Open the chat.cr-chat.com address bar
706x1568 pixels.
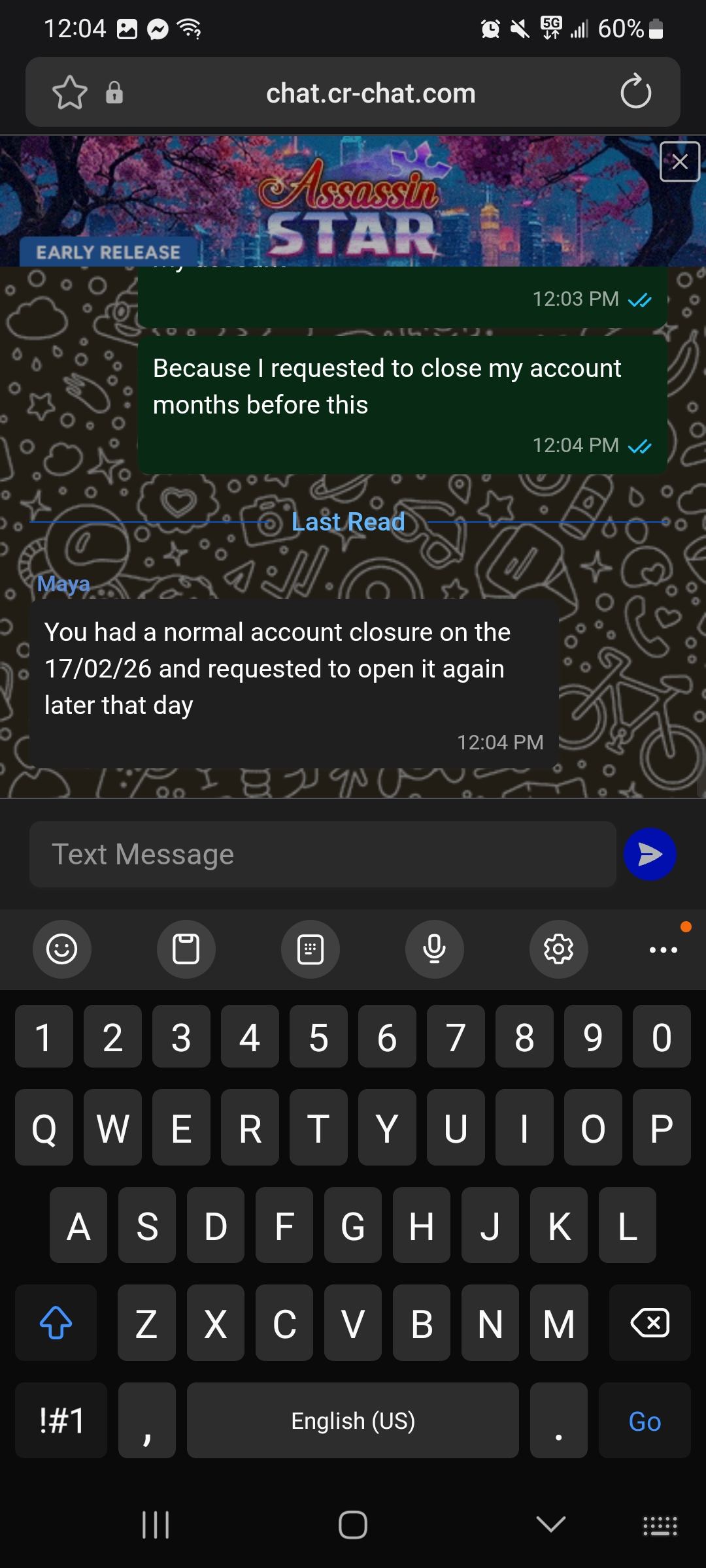pos(370,93)
